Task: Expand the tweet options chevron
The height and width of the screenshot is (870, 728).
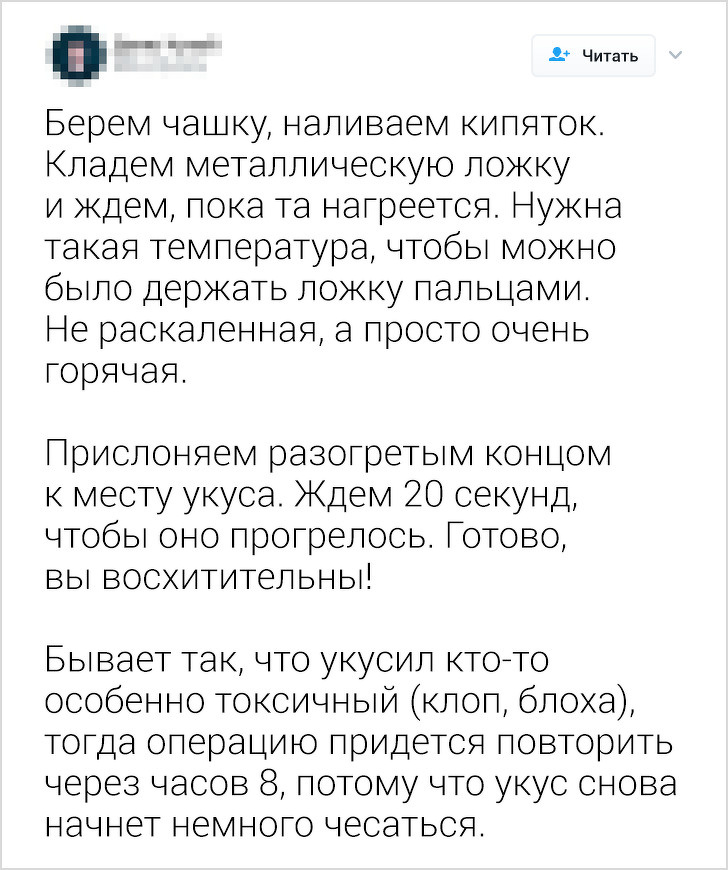Action: pyautogui.click(x=673, y=55)
